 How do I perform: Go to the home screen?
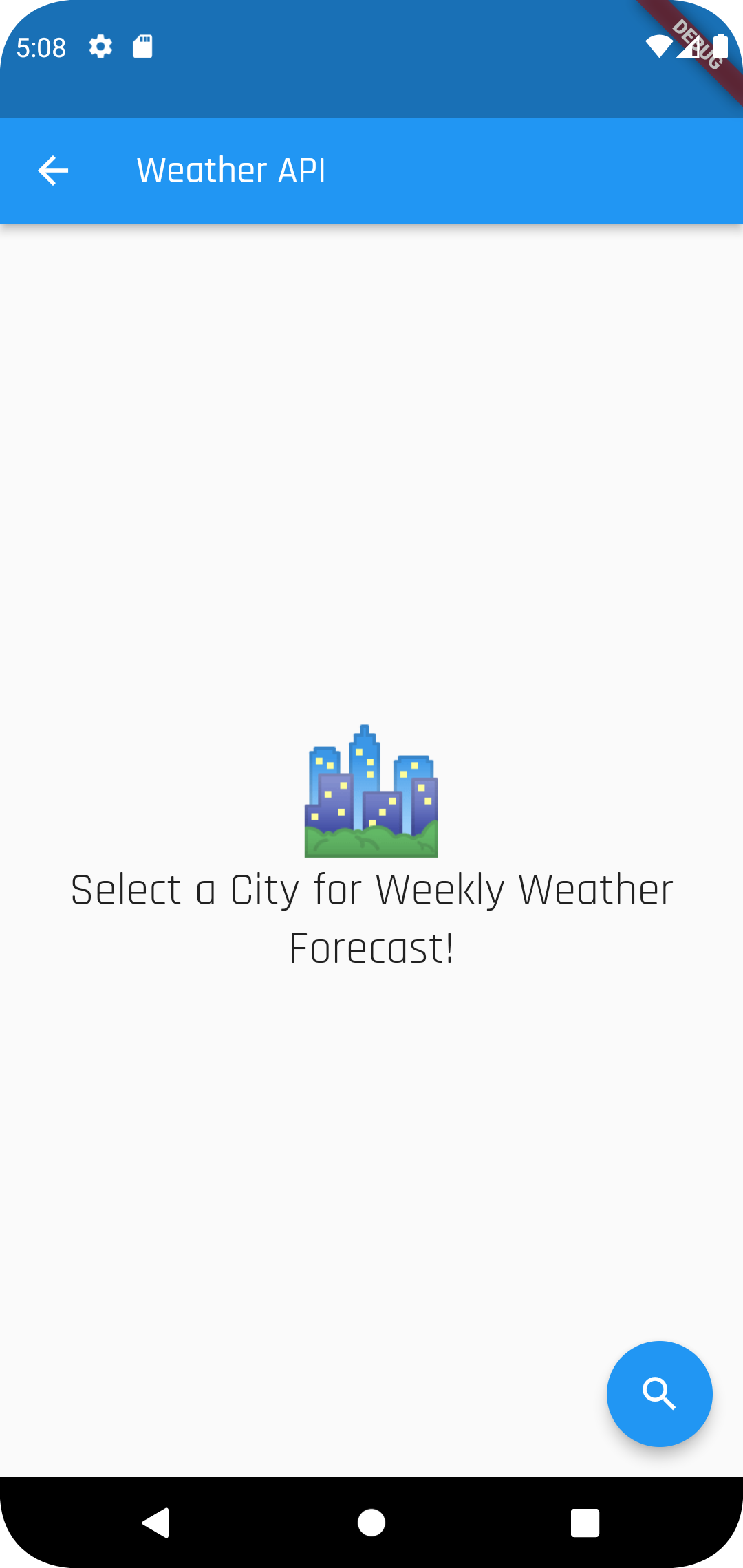point(371,1523)
